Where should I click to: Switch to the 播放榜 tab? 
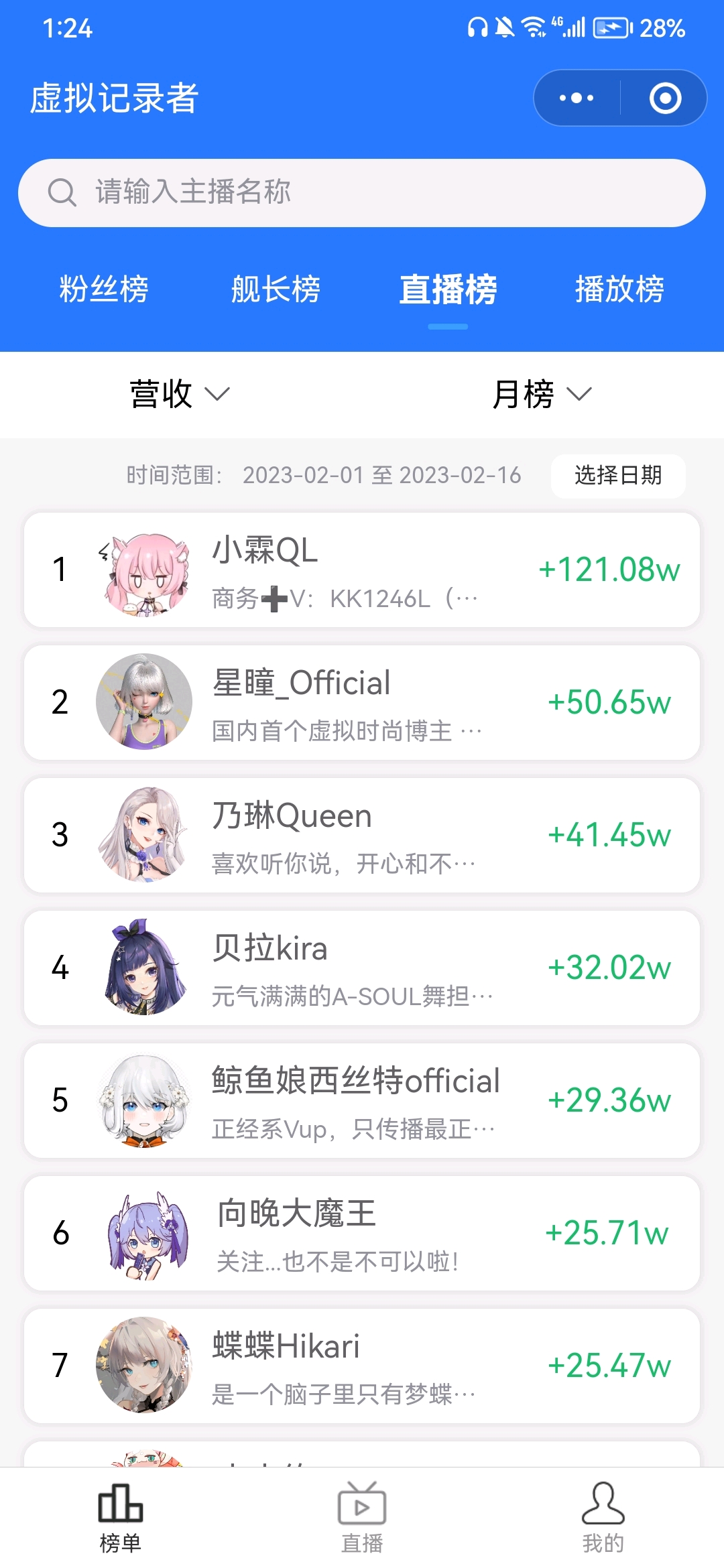[619, 289]
